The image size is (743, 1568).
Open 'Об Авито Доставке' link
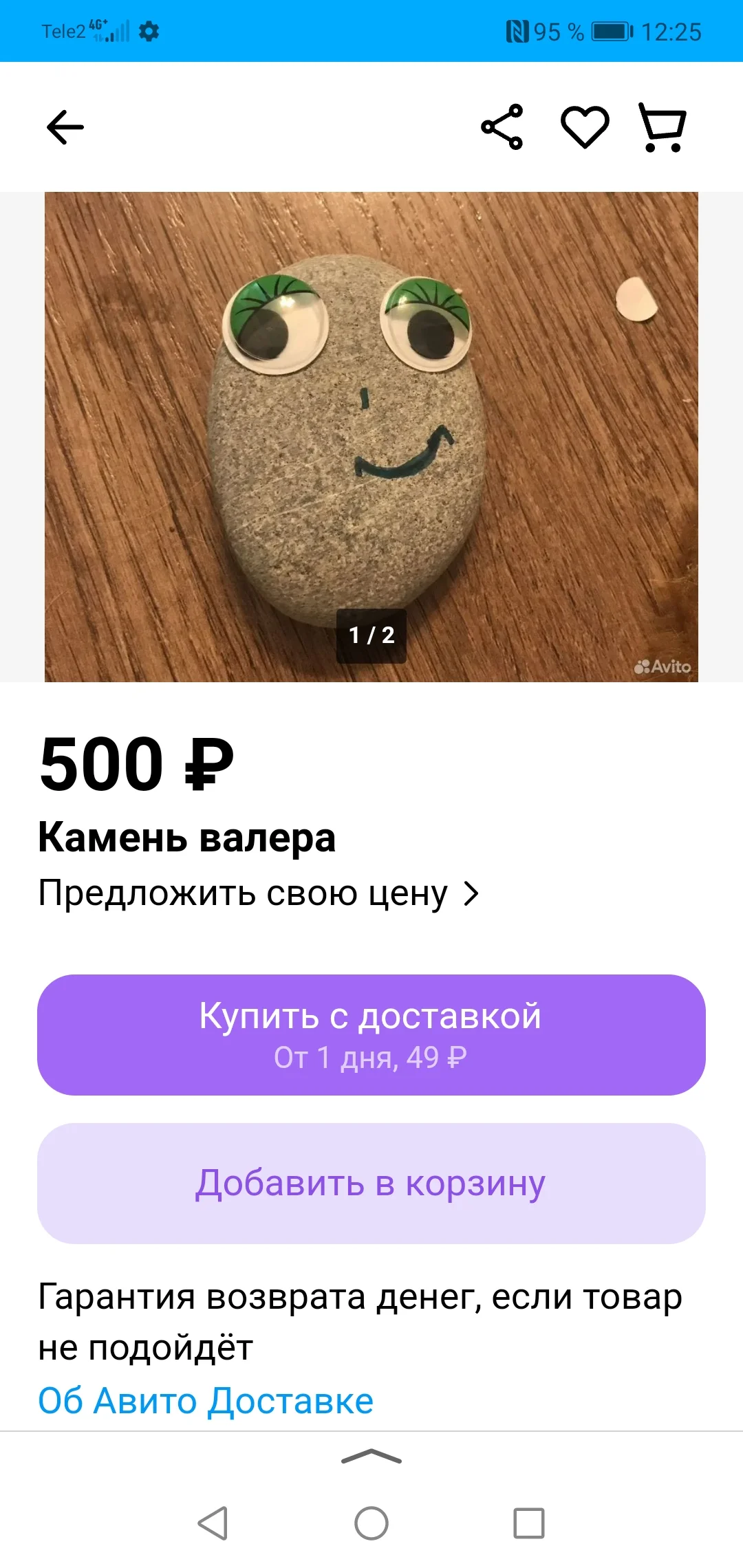[x=206, y=1400]
